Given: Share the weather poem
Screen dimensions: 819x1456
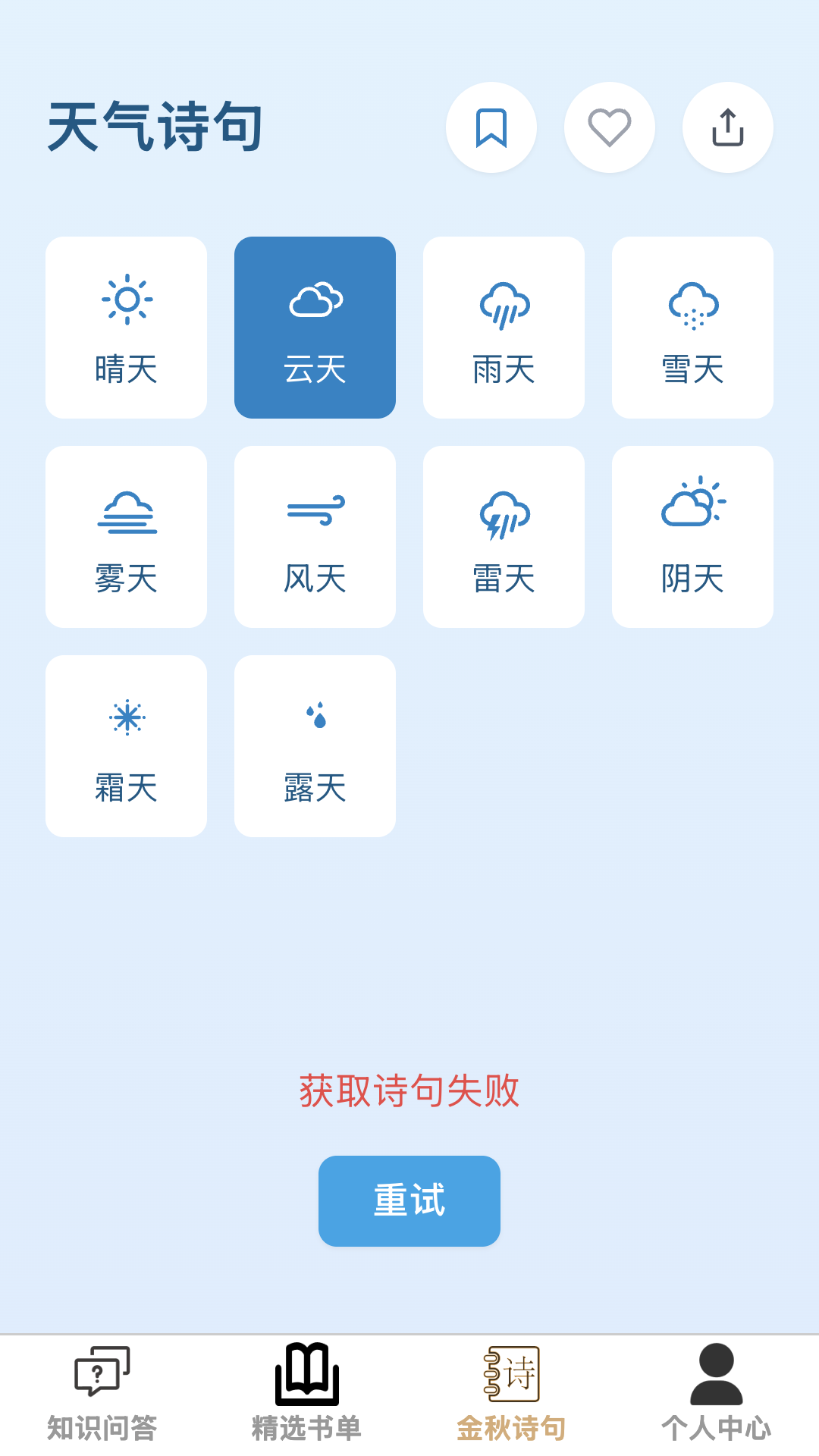Looking at the screenshot, I should 728,127.
